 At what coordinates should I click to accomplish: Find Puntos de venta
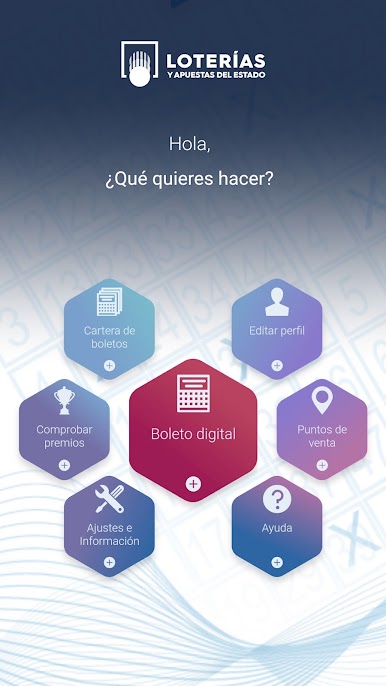(x=322, y=429)
